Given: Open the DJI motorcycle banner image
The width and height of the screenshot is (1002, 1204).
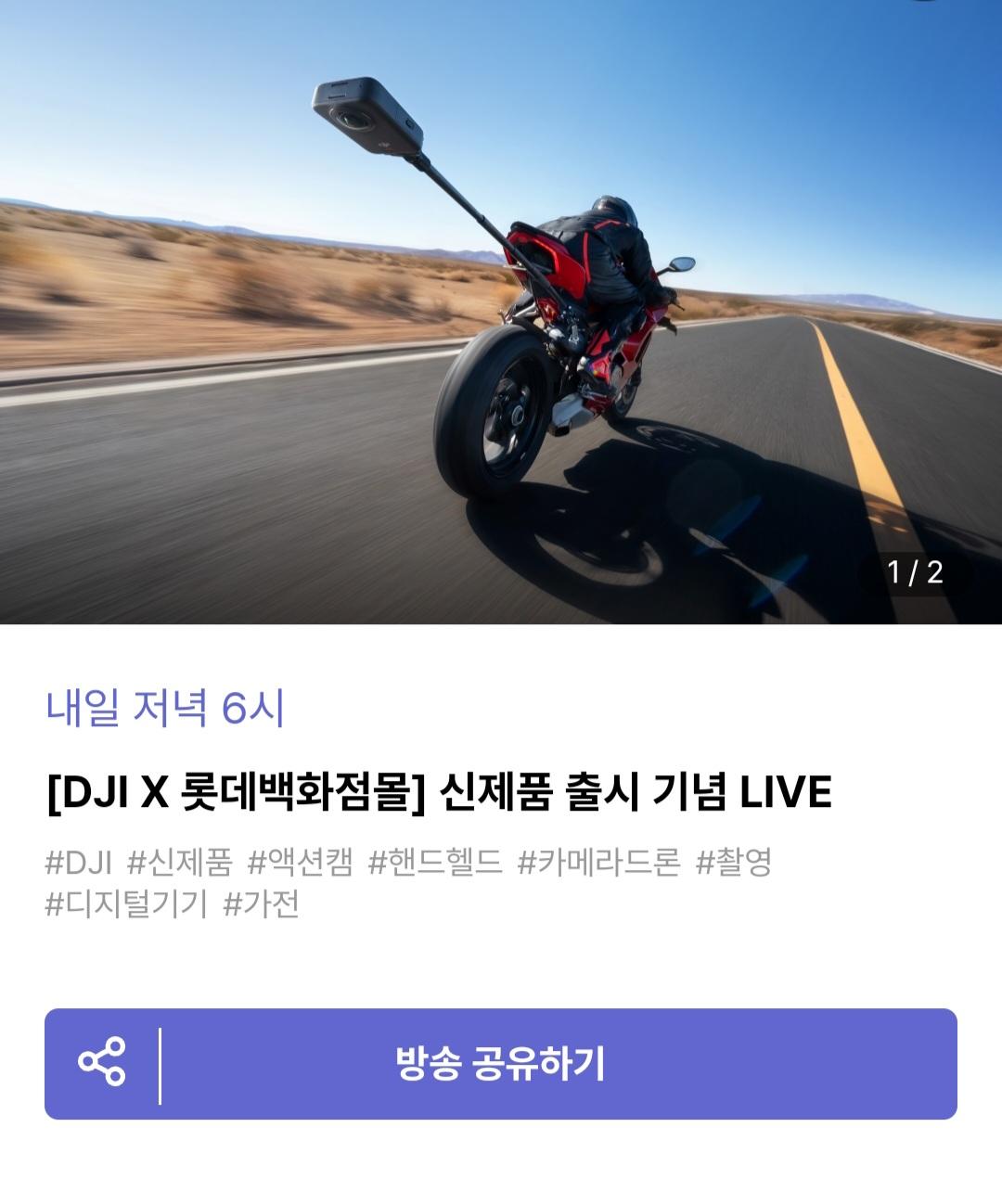Looking at the screenshot, I should pyautogui.click(x=501, y=312).
